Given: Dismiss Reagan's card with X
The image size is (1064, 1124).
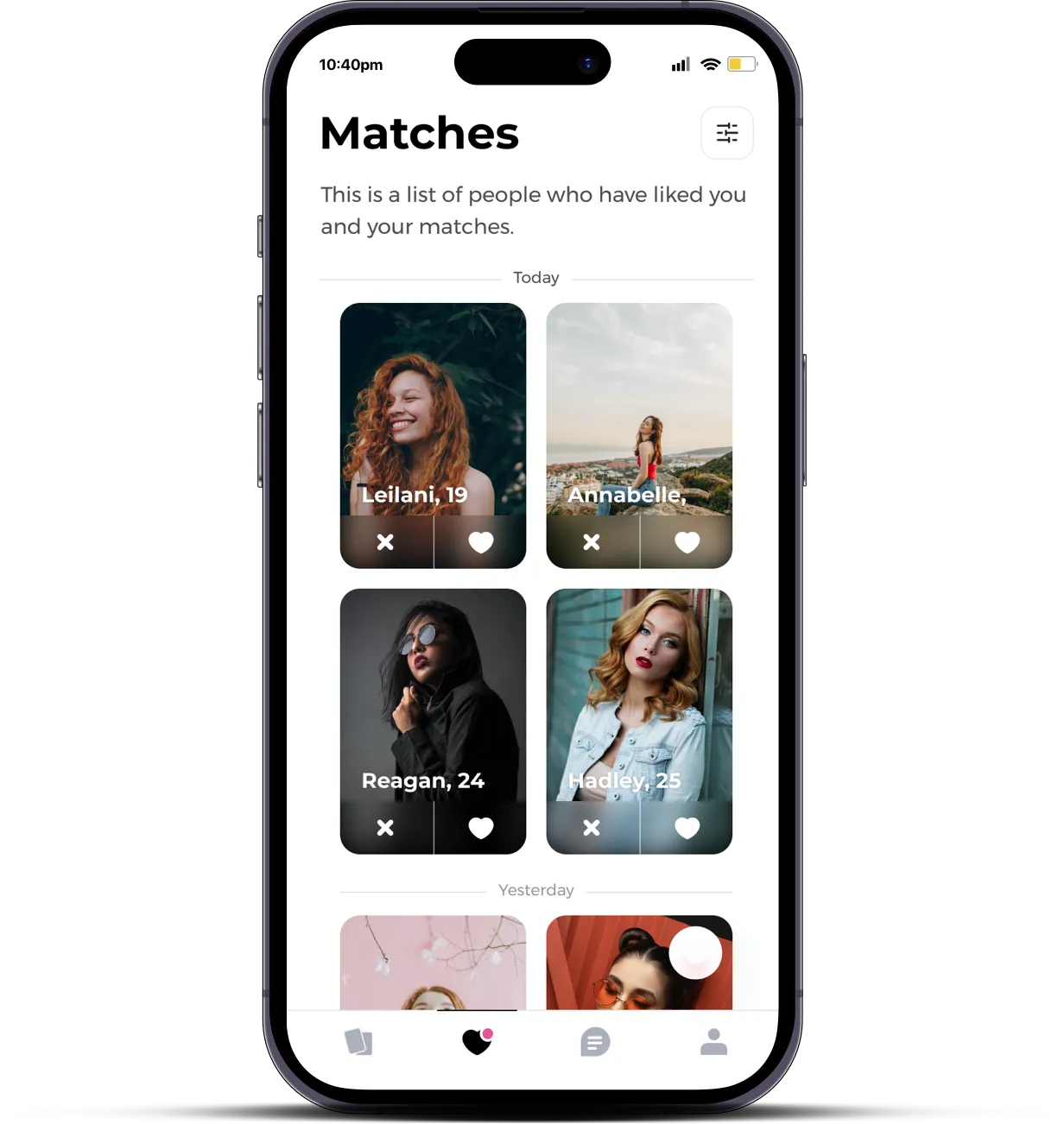Looking at the screenshot, I should pyautogui.click(x=385, y=828).
